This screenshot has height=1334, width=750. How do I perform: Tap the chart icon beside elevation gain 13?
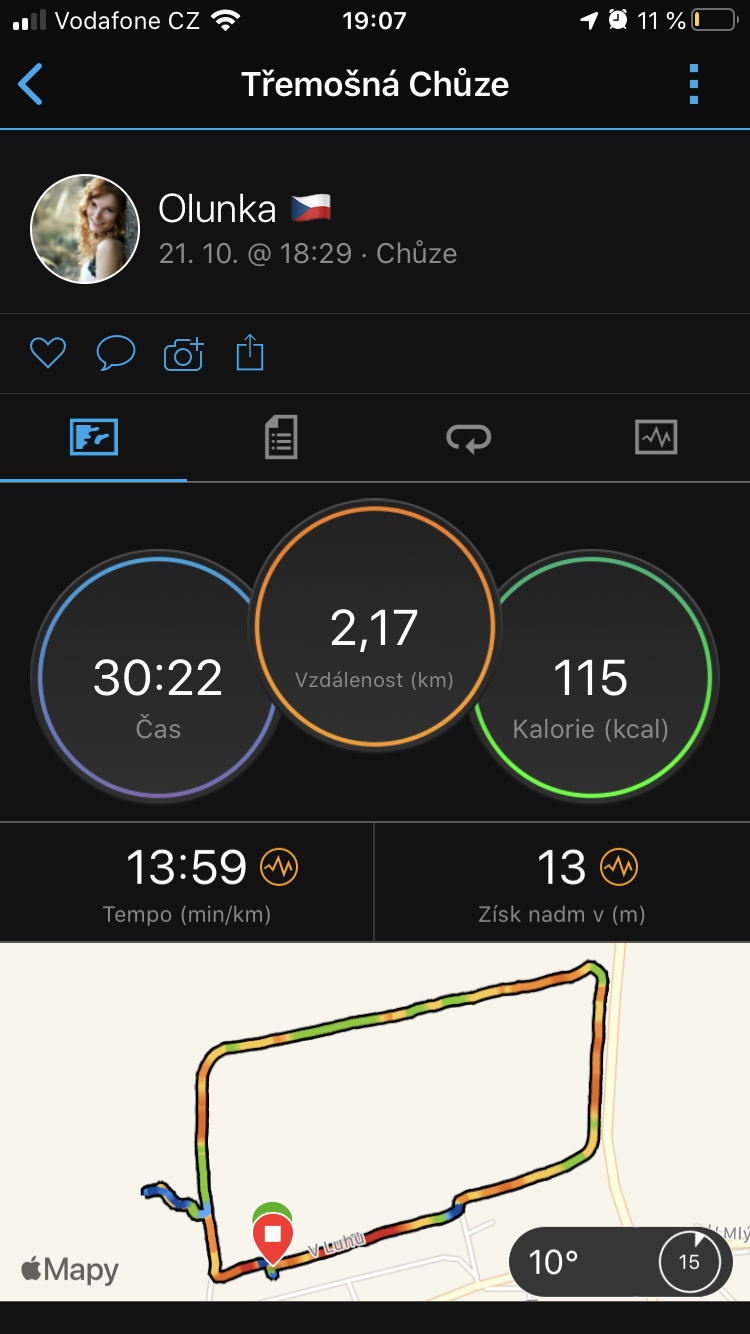(x=619, y=867)
